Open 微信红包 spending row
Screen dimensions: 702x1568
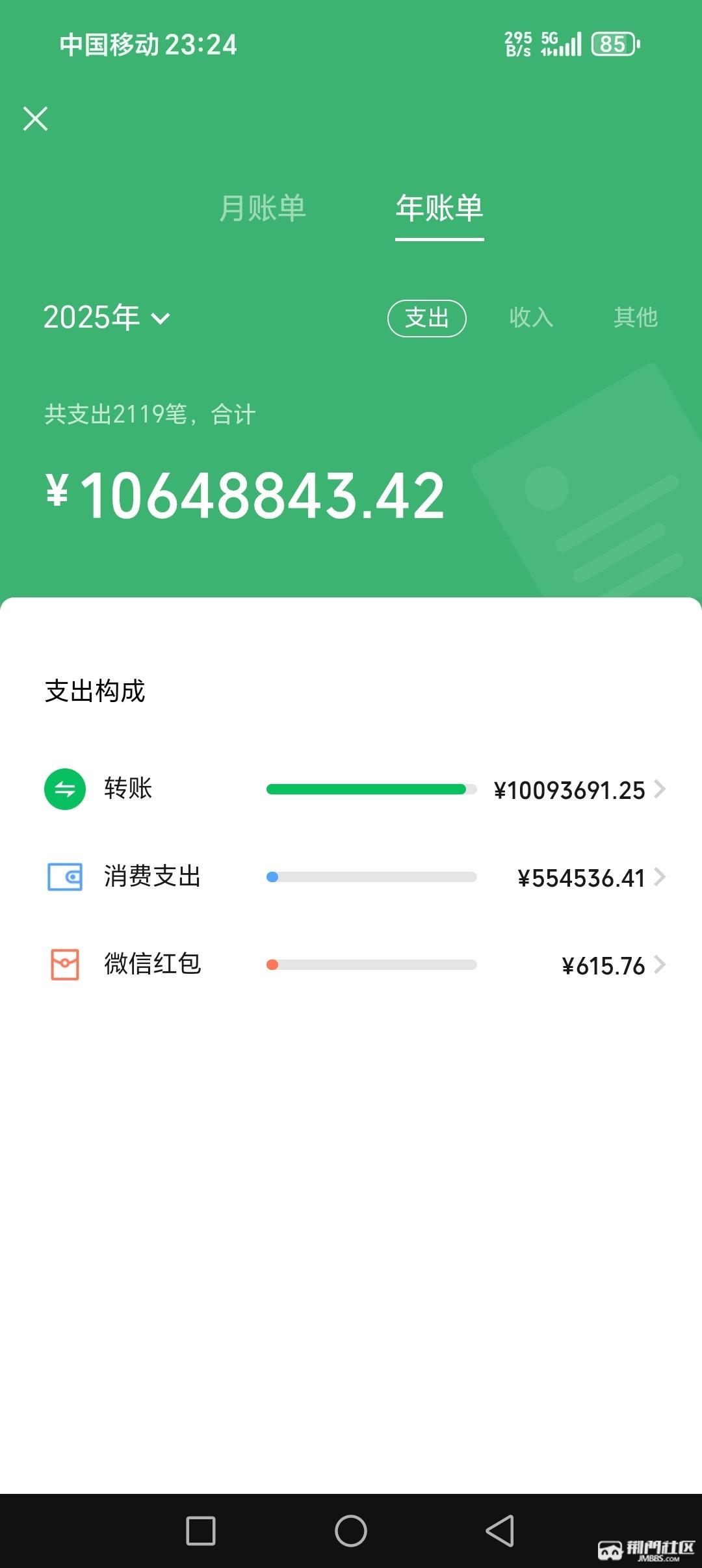coord(355,965)
